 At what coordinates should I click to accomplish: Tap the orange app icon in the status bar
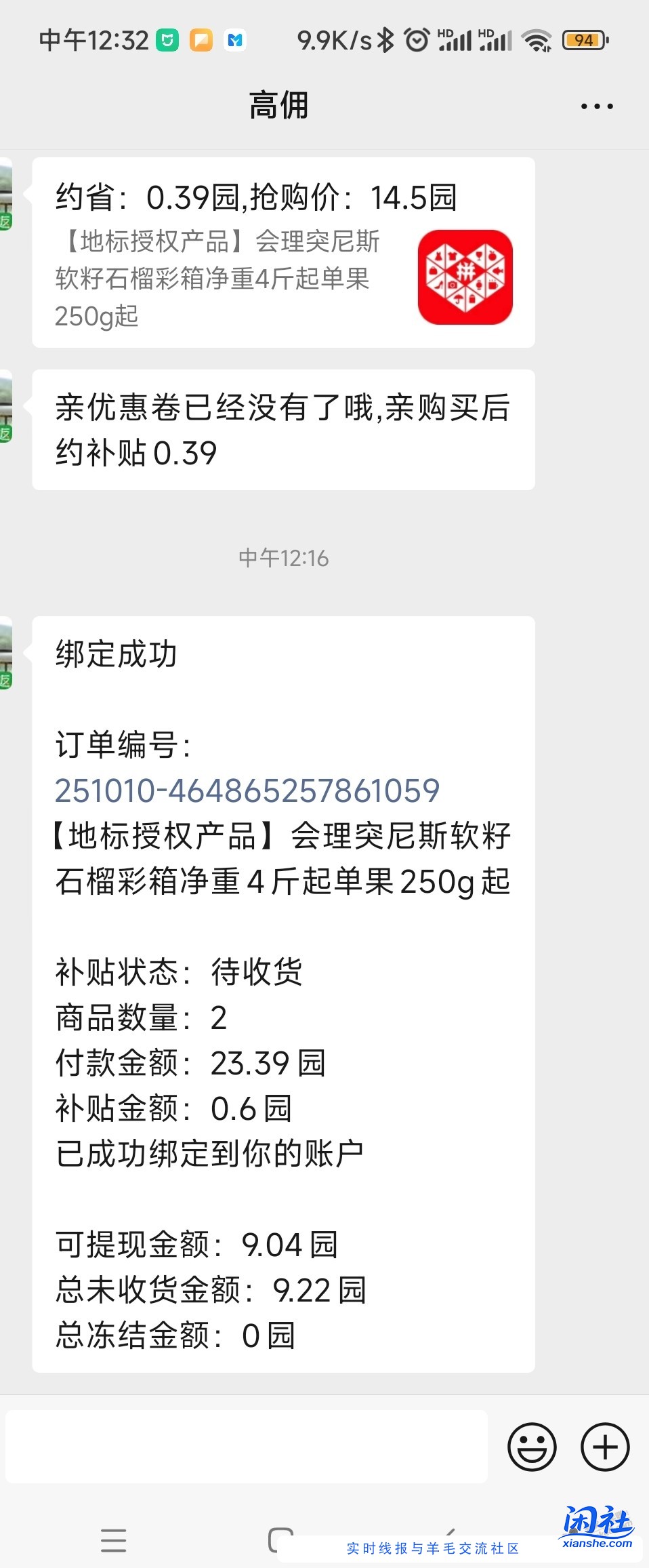(x=201, y=41)
